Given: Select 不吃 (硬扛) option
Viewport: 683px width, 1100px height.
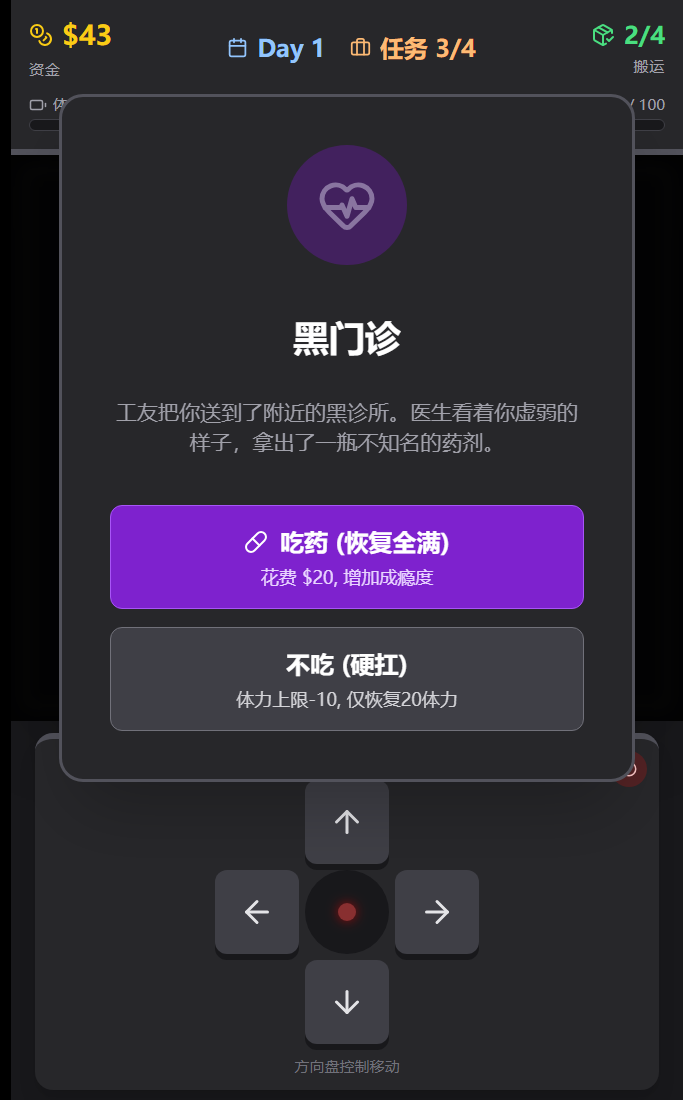Looking at the screenshot, I should [346, 679].
